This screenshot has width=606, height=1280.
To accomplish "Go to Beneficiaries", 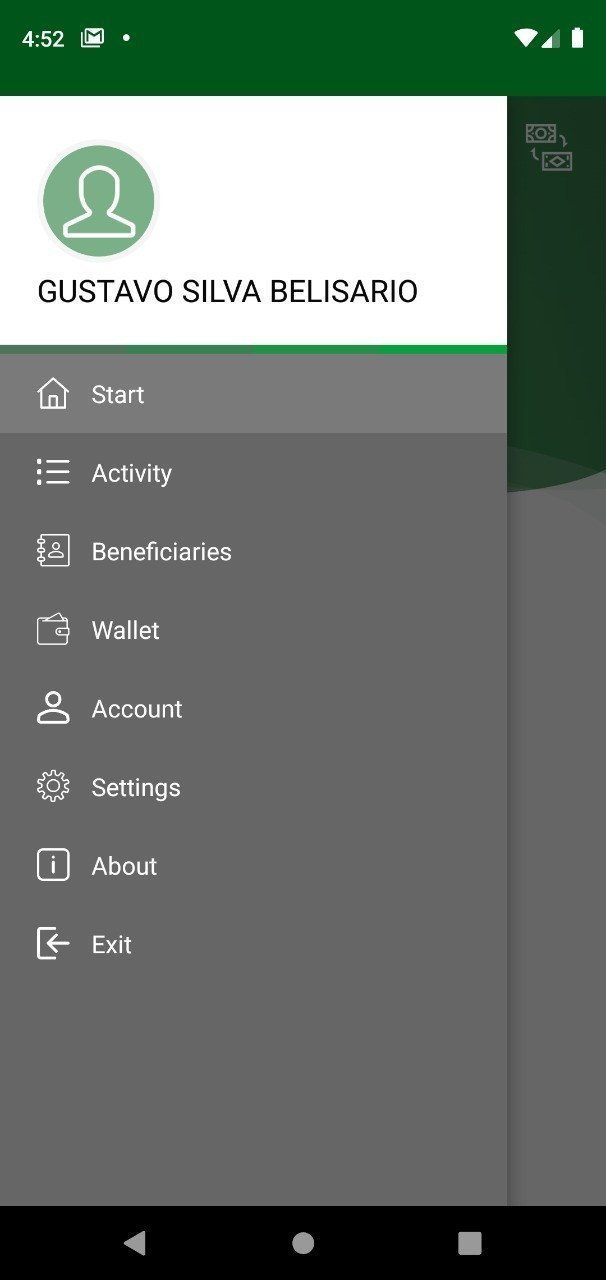I will pos(160,552).
